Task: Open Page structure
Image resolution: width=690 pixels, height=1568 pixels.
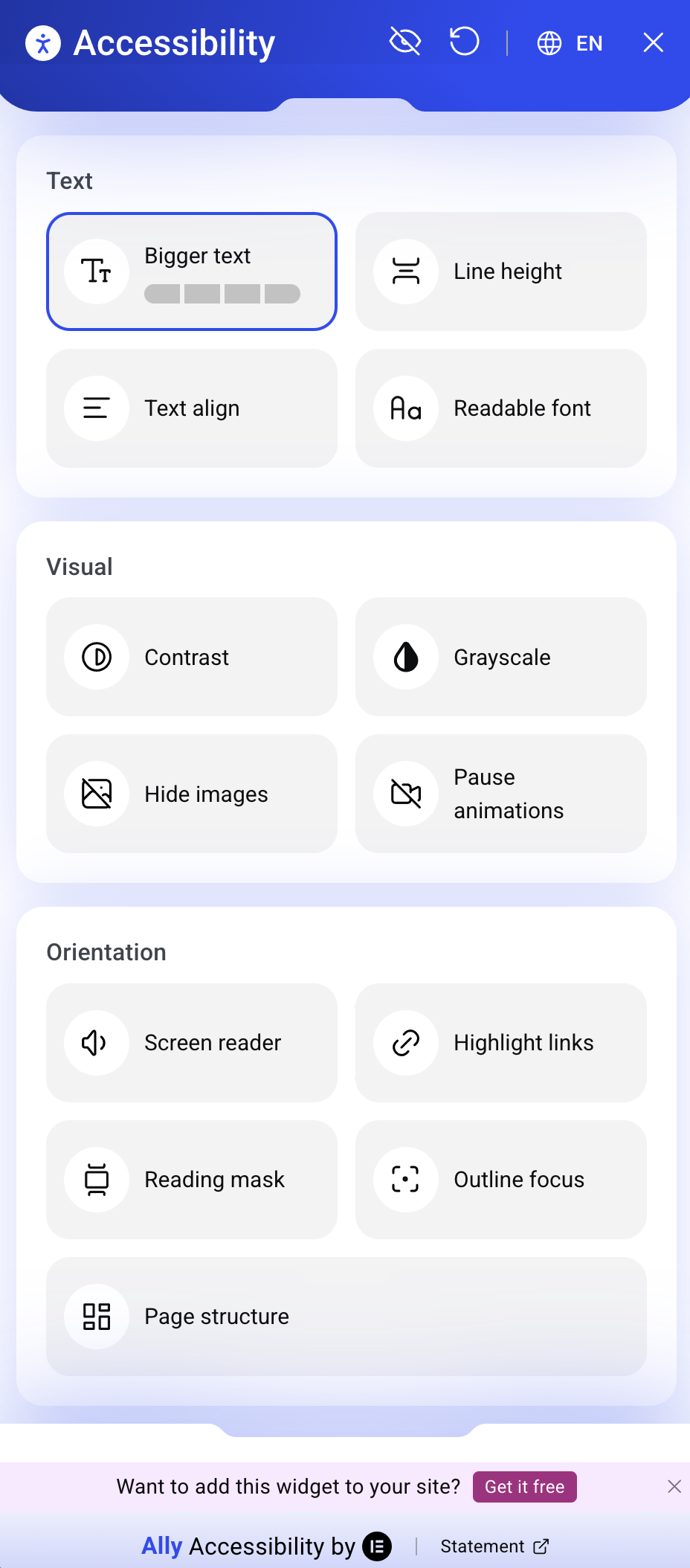Action: pos(346,1316)
